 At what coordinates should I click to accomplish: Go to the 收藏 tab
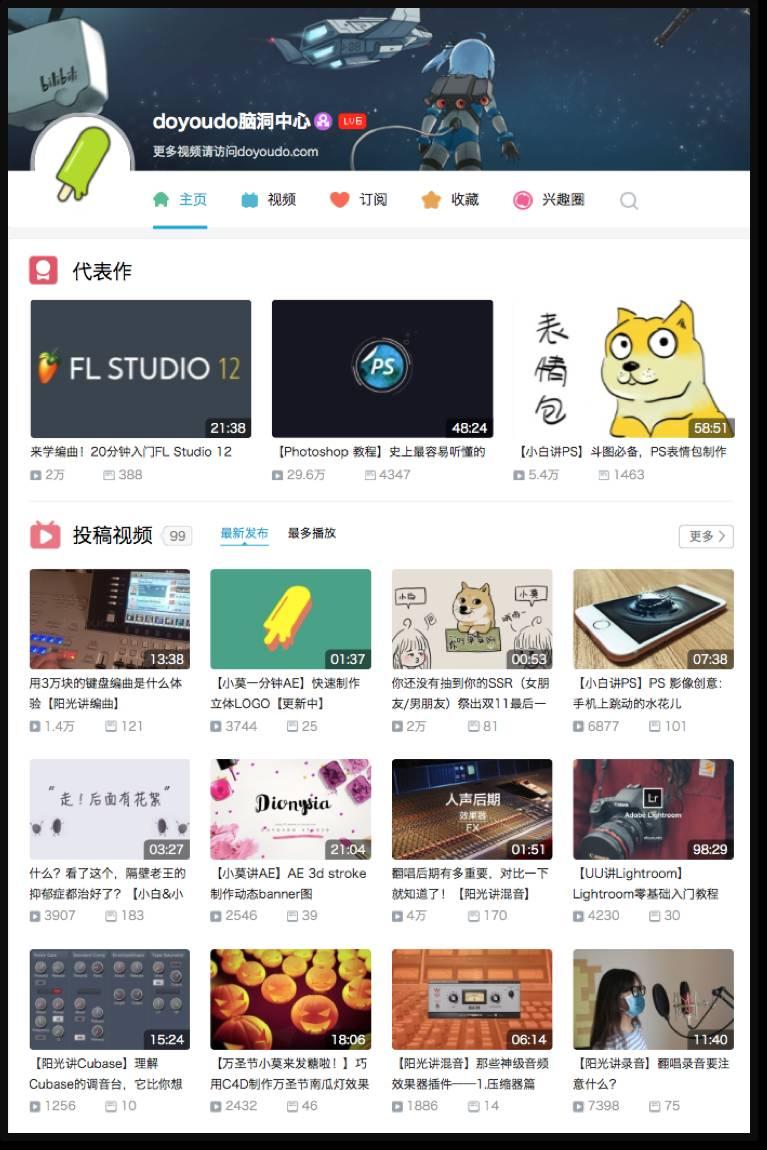pyautogui.click(x=451, y=200)
